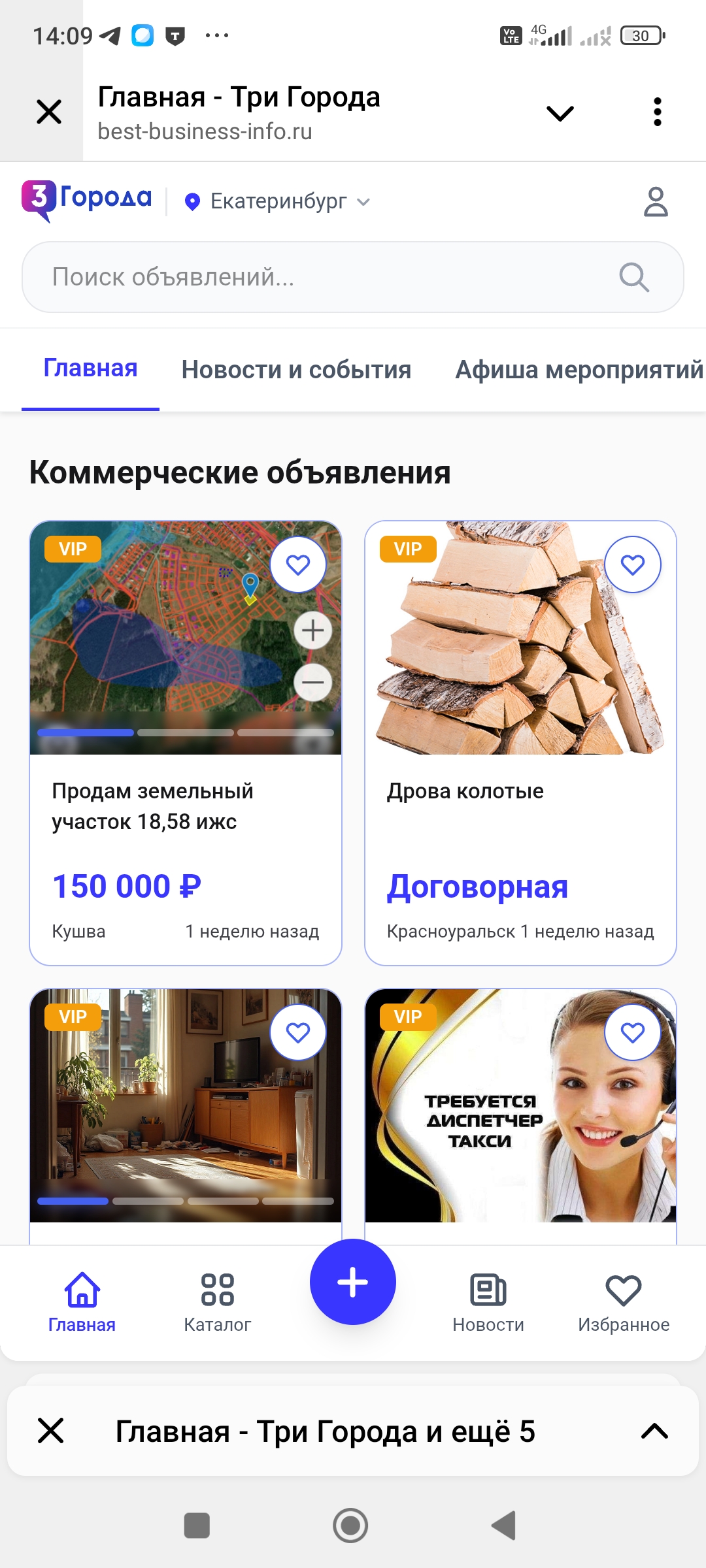Open Новости from the bottom navigation bar
The width and height of the screenshot is (706, 1568).
[488, 1300]
